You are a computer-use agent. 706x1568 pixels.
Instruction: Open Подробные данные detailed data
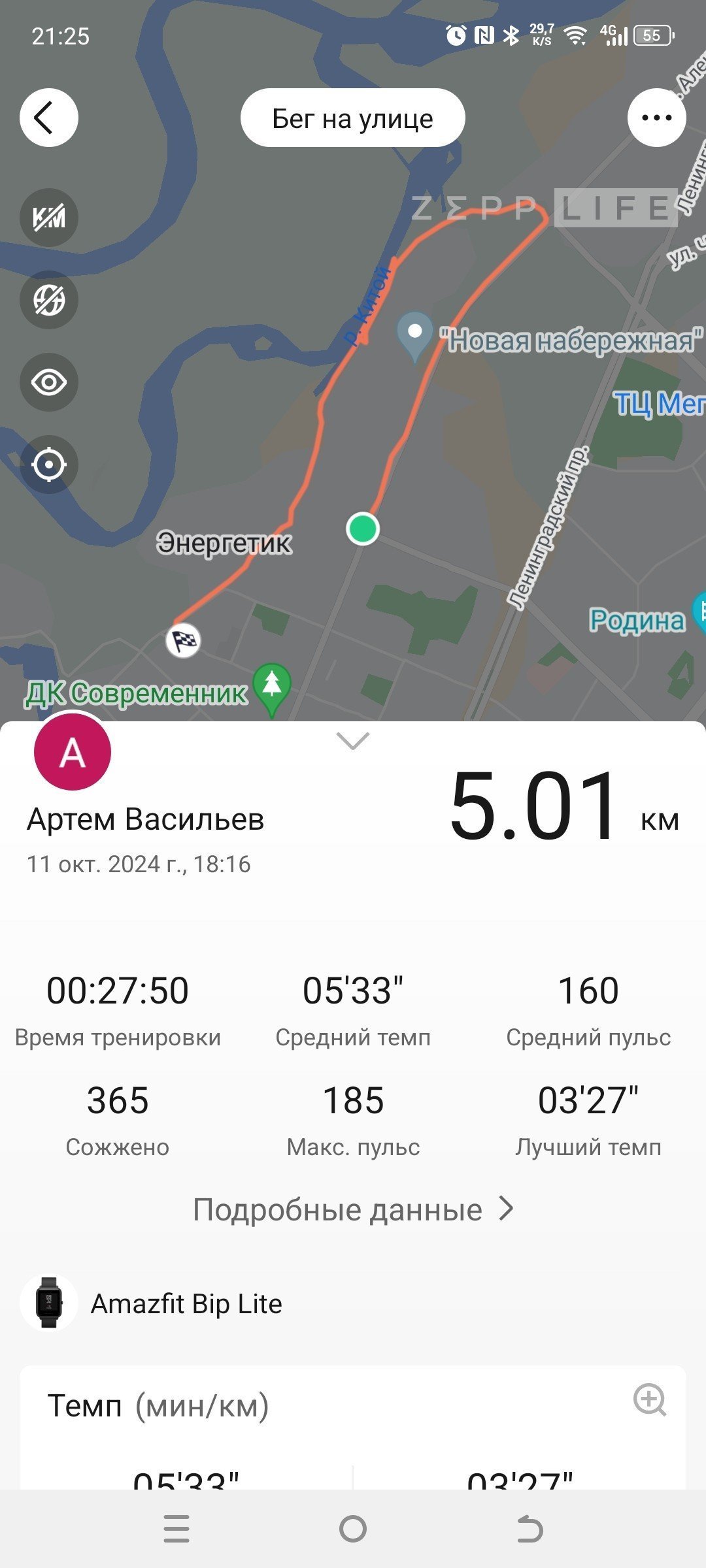[353, 1209]
